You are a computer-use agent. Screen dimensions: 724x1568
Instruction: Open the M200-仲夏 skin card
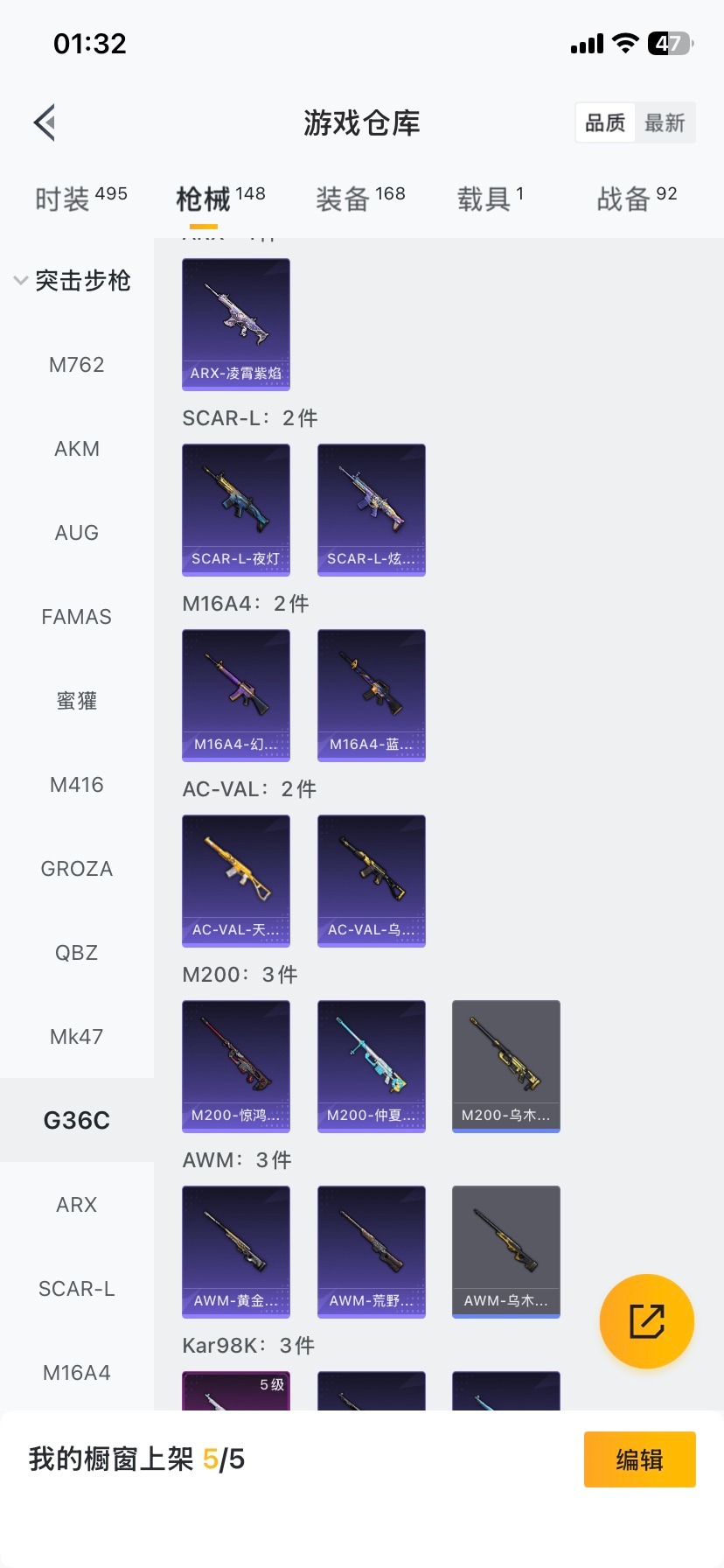point(372,1066)
